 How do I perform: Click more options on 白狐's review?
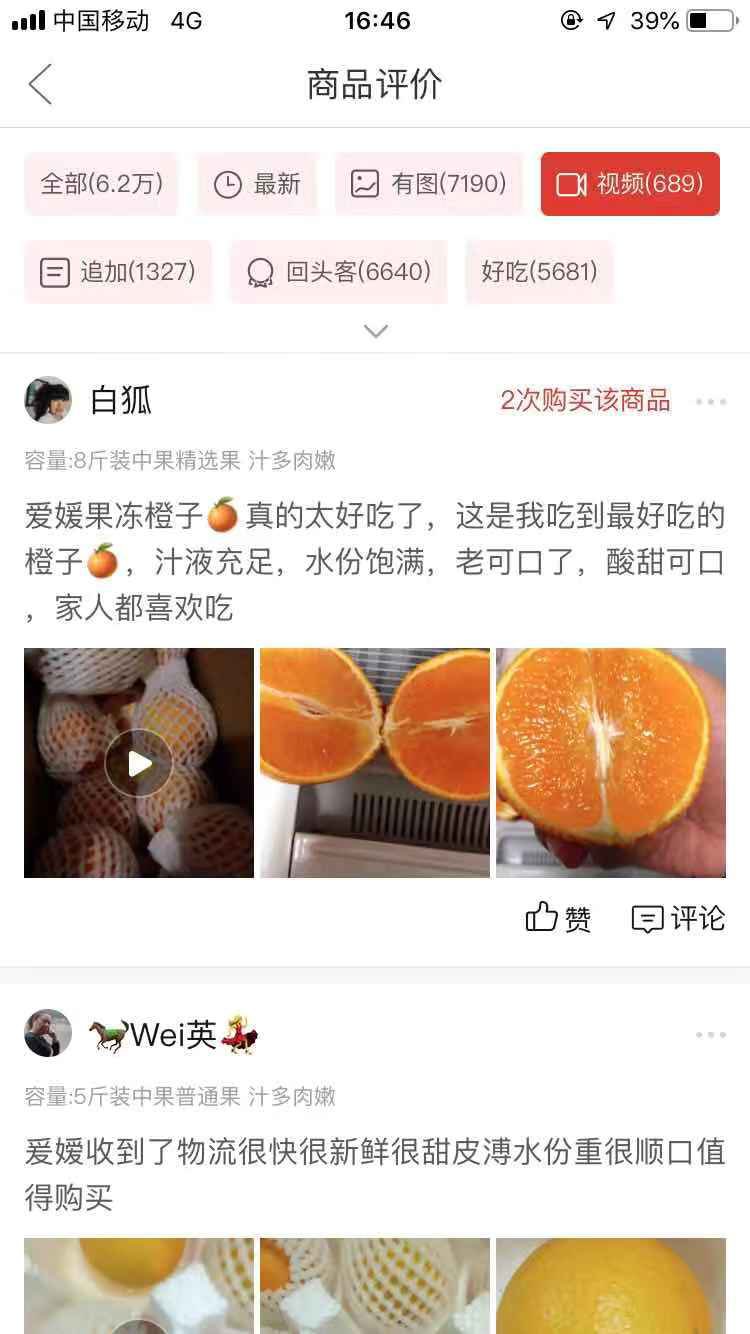tap(710, 400)
